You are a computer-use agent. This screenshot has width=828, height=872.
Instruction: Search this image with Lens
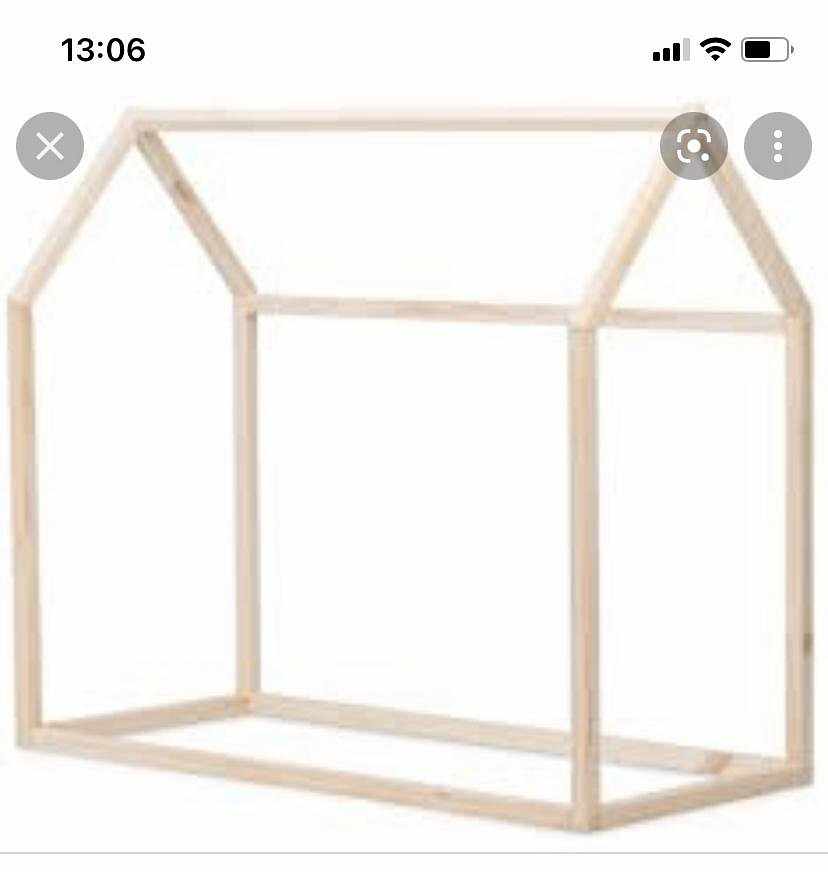click(693, 147)
